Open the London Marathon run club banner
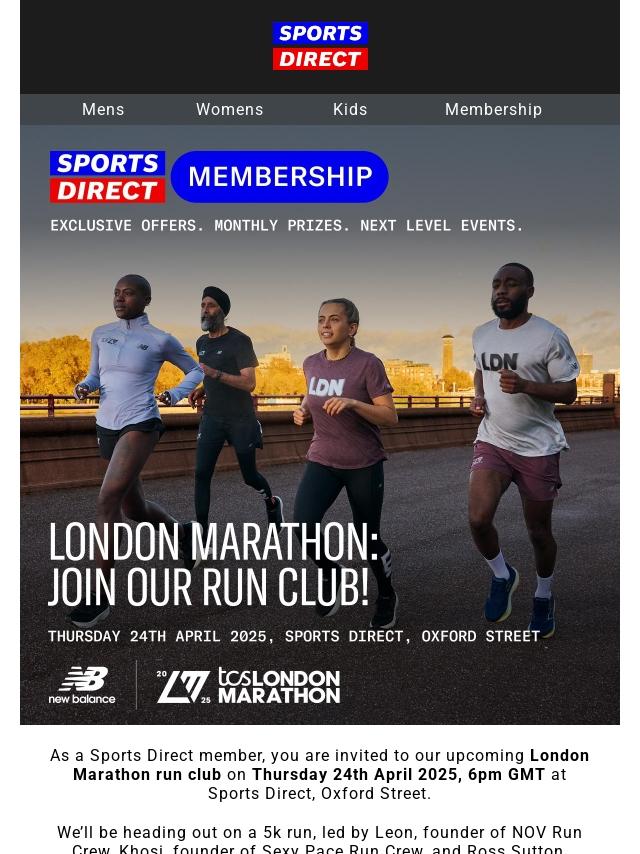 320,425
